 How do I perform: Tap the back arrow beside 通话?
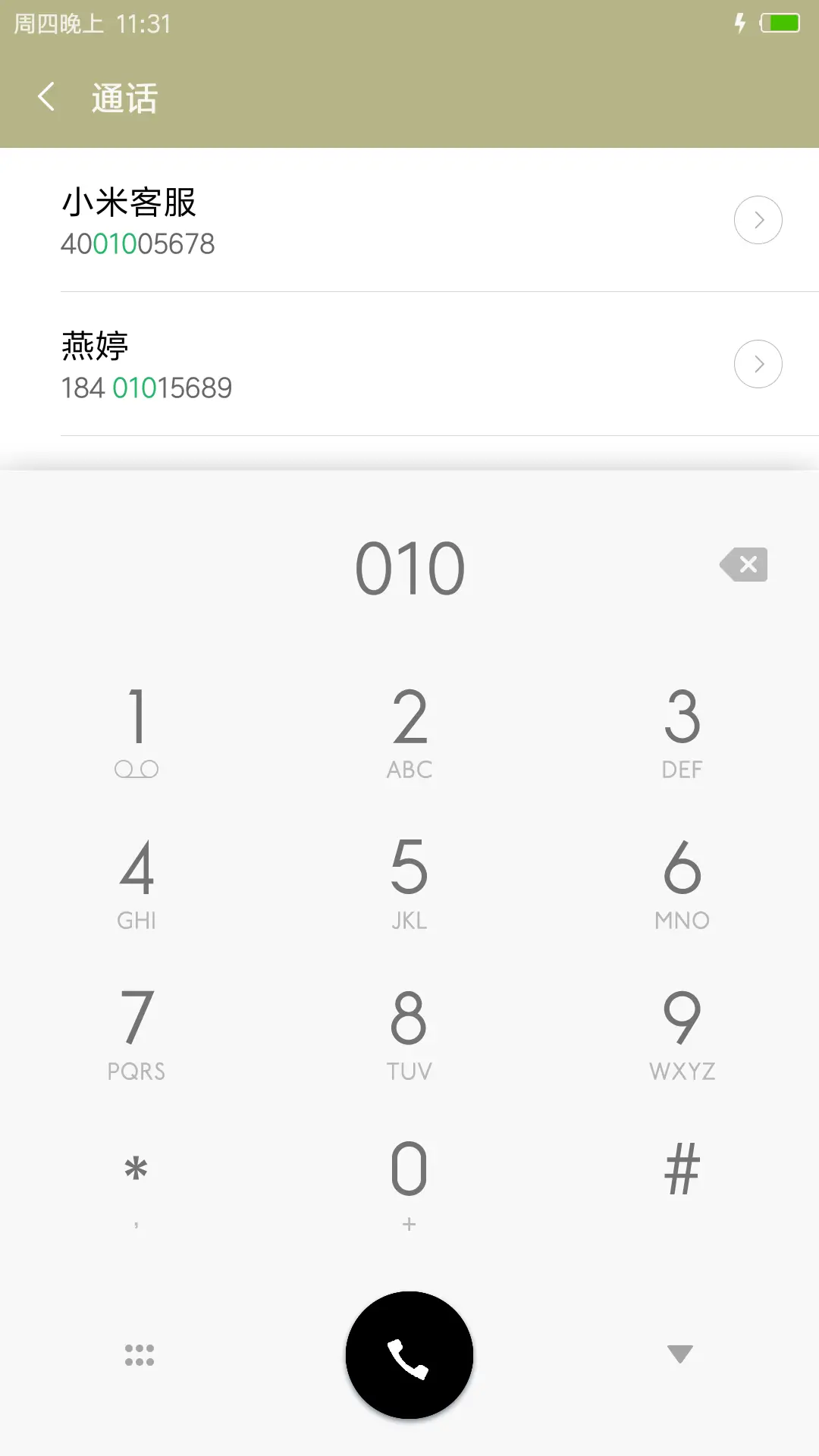coord(45,97)
